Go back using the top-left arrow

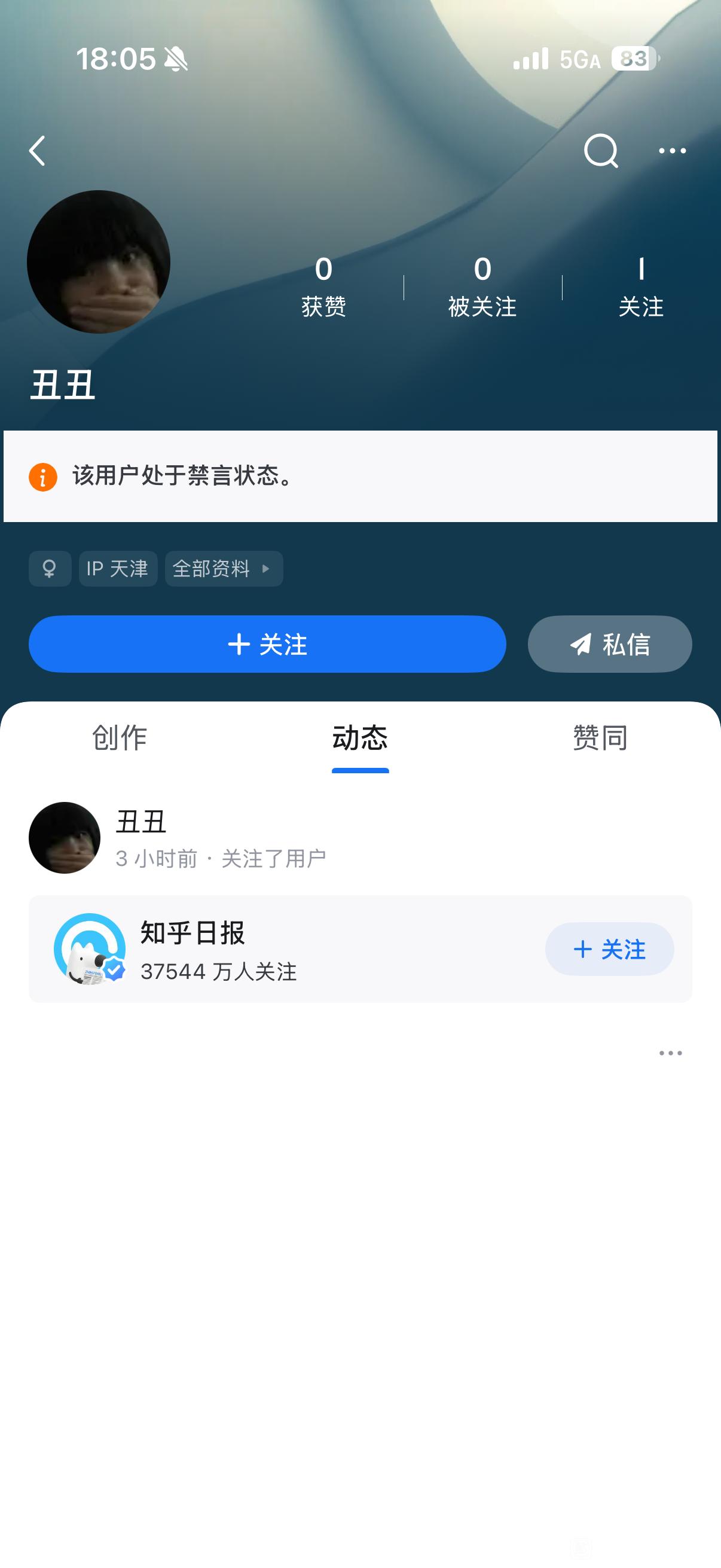[x=37, y=151]
